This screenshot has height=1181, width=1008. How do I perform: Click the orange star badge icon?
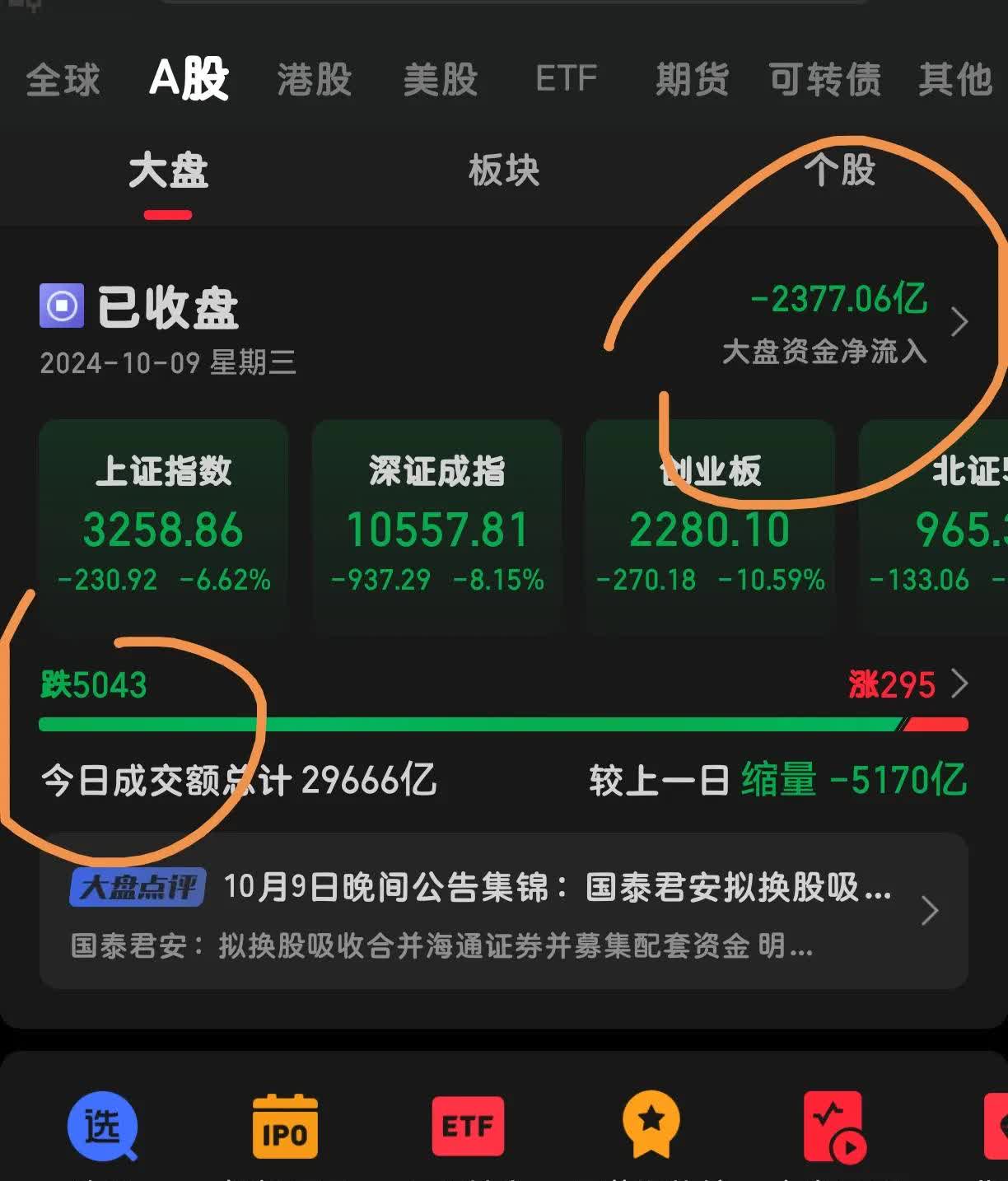point(651,1126)
